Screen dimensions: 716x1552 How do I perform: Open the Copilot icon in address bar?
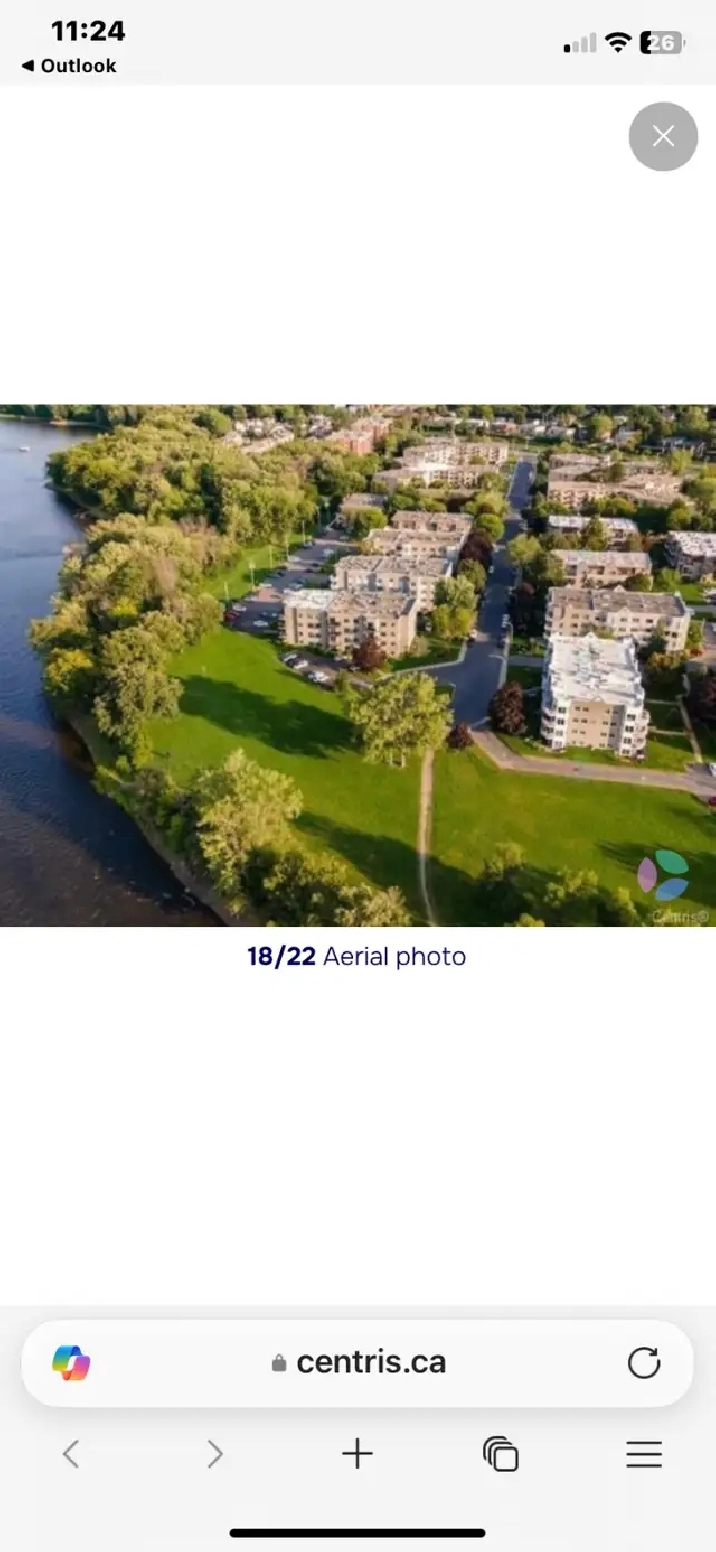[71, 1363]
